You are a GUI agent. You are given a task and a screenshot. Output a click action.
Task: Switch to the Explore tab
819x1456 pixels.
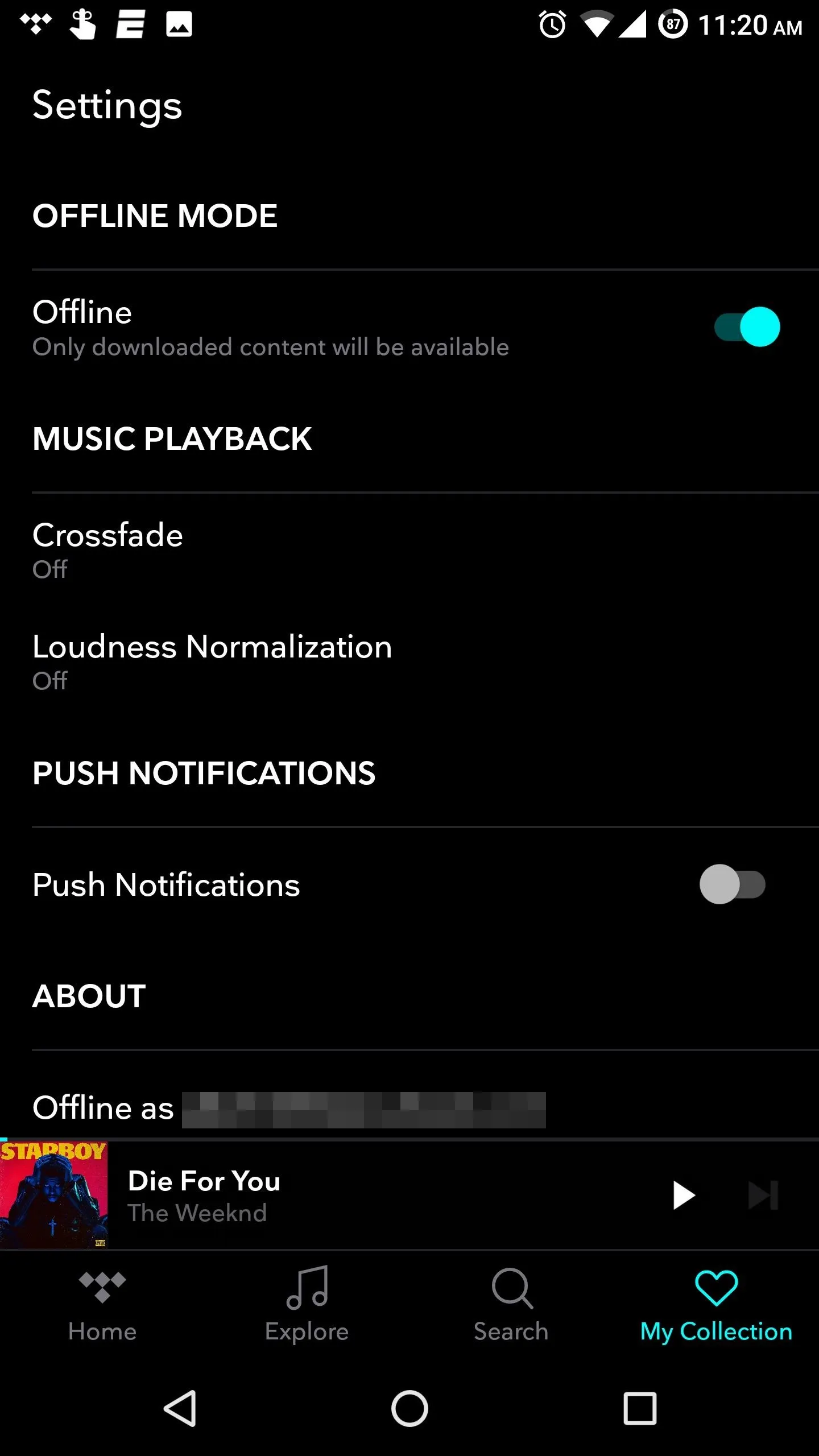(x=307, y=1306)
